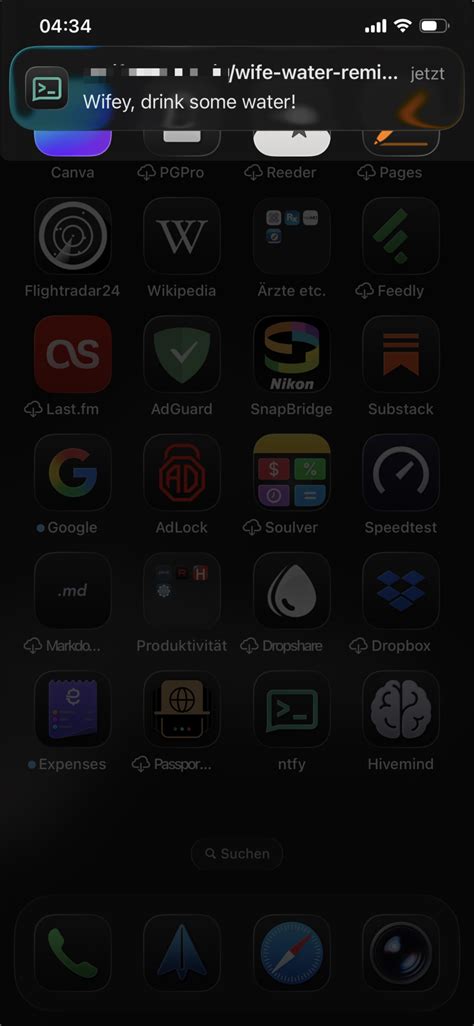Open the Flightradar24 app
The width and height of the screenshot is (474, 1026).
73,236
